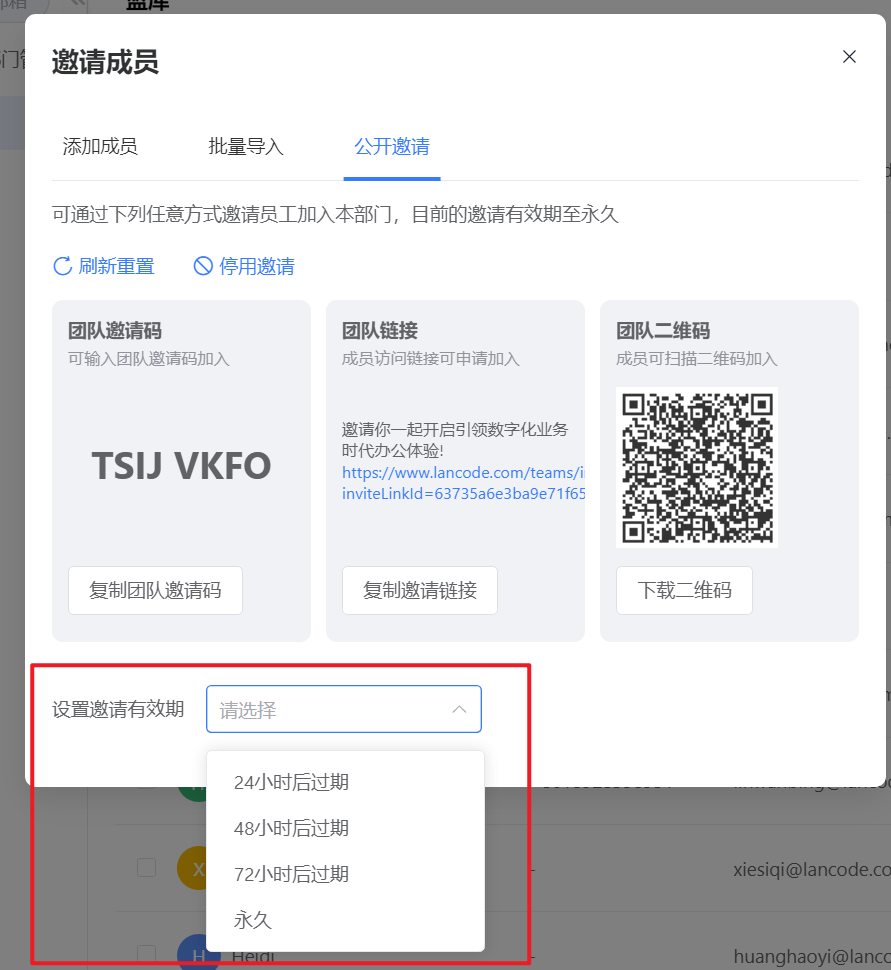Tick the checkbox beside xiesiqi@lancode.com row
The height and width of the screenshot is (970, 891).
(x=146, y=867)
